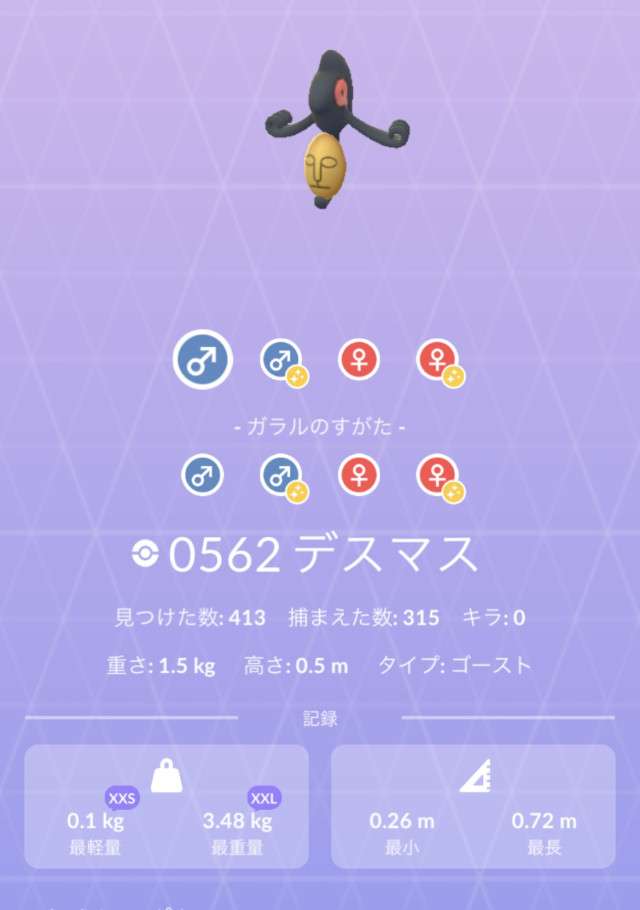Image resolution: width=640 pixels, height=910 pixels.
Task: Select the standard shiny male form
Action: [282, 361]
